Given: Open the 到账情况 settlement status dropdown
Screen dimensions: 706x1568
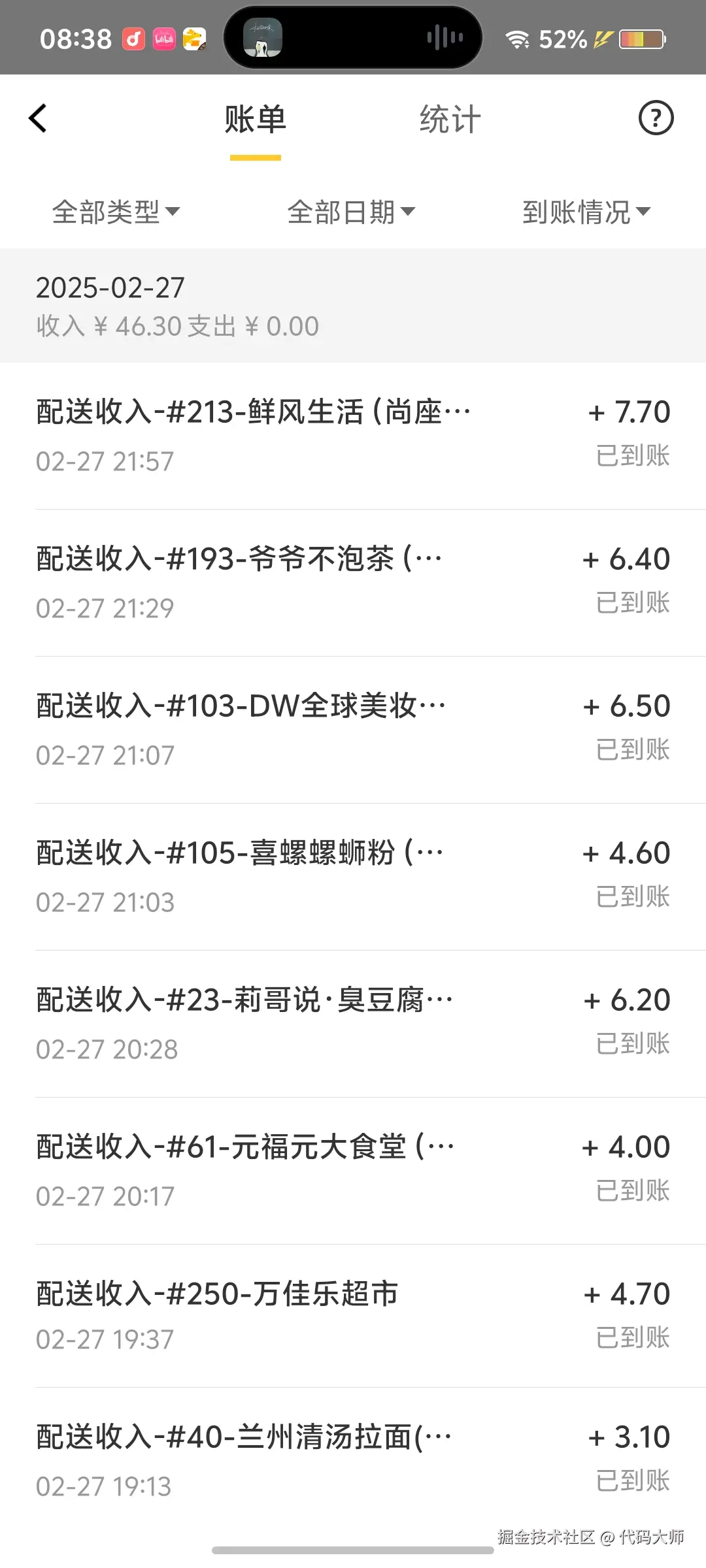Looking at the screenshot, I should point(585,211).
